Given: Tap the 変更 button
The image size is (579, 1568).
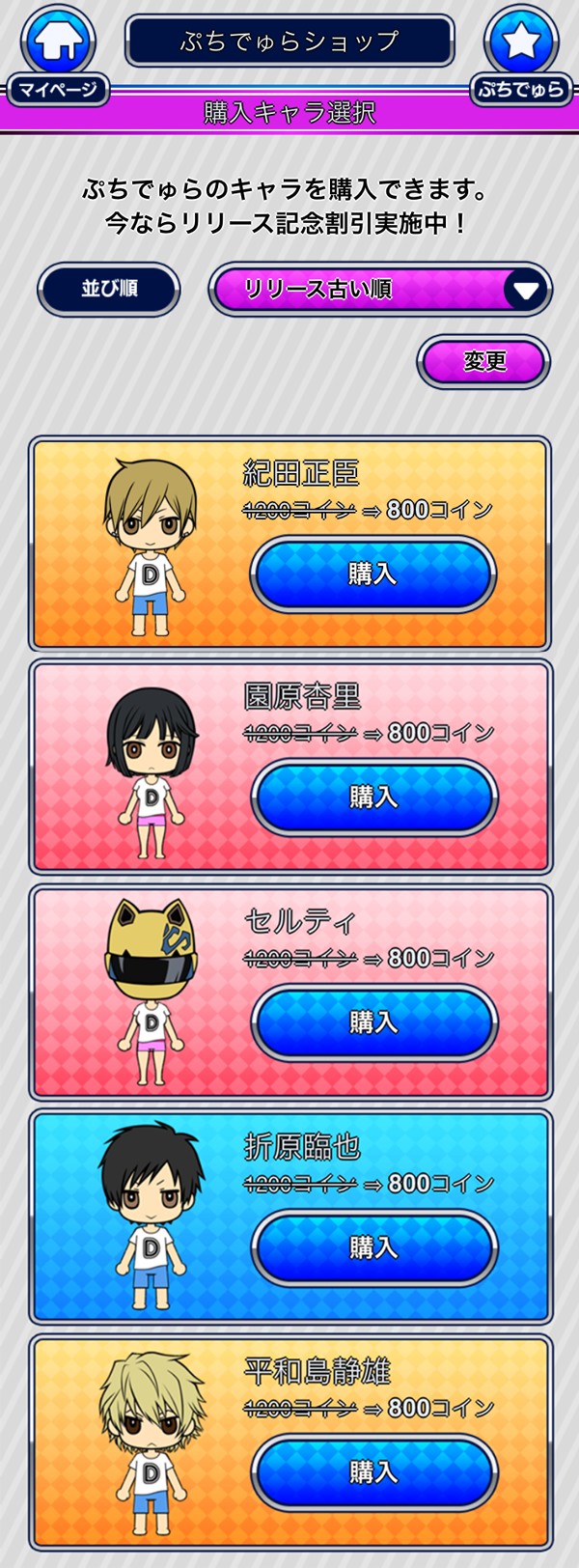Looking at the screenshot, I should coord(483,361).
